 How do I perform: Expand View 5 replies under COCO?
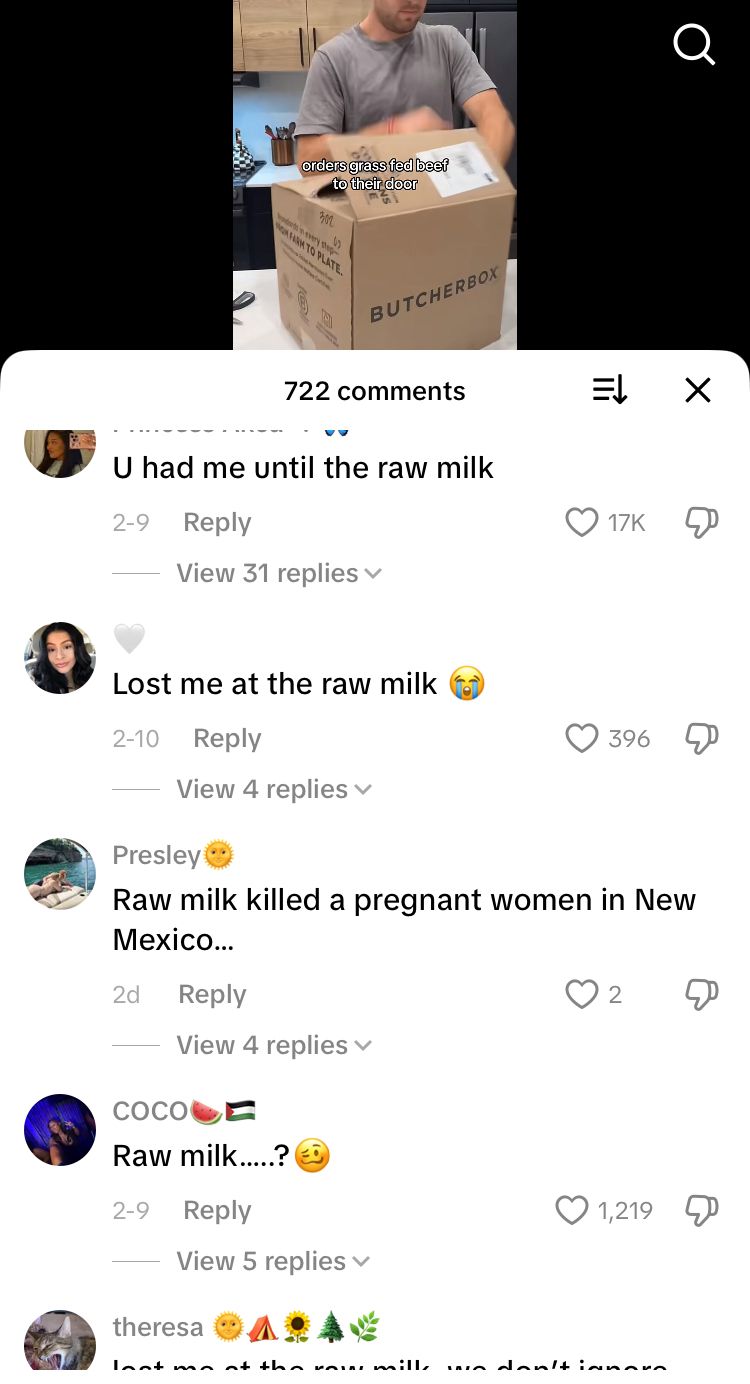(273, 1261)
